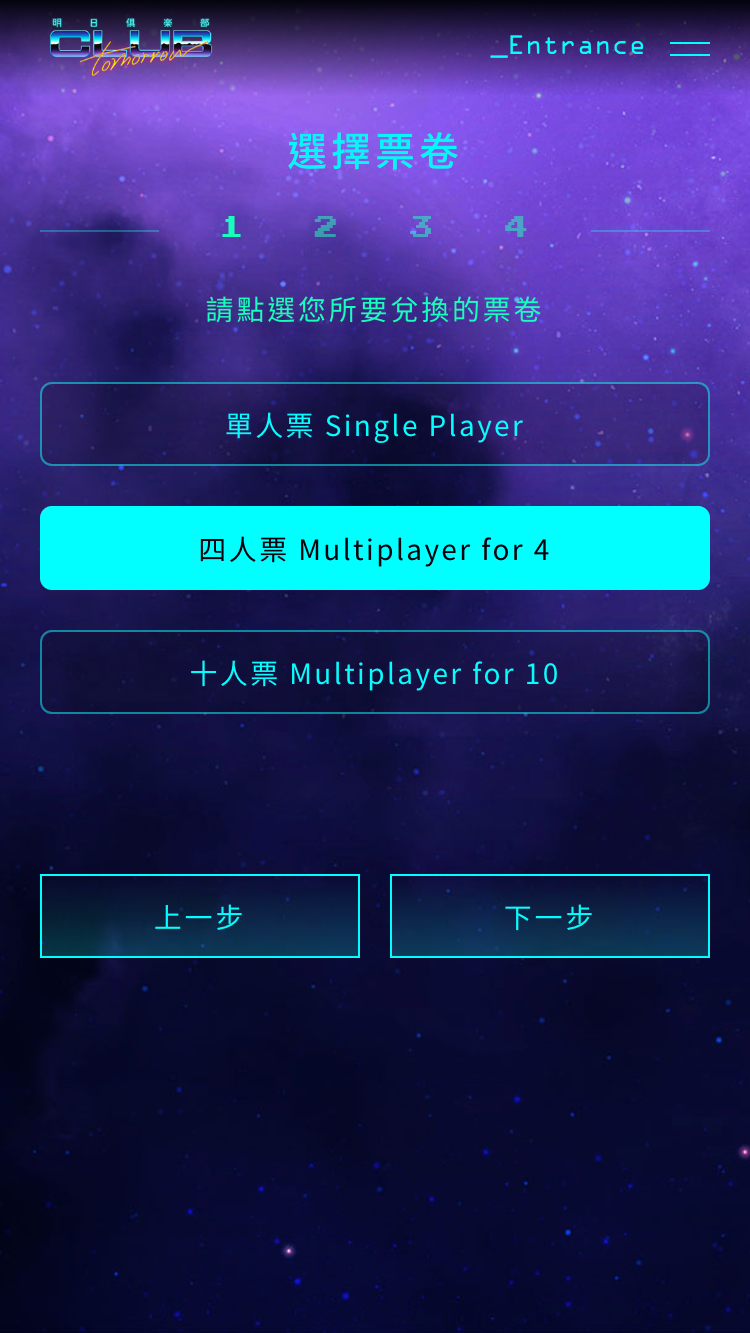
Task: Go back with 上一步
Action: (x=200, y=916)
